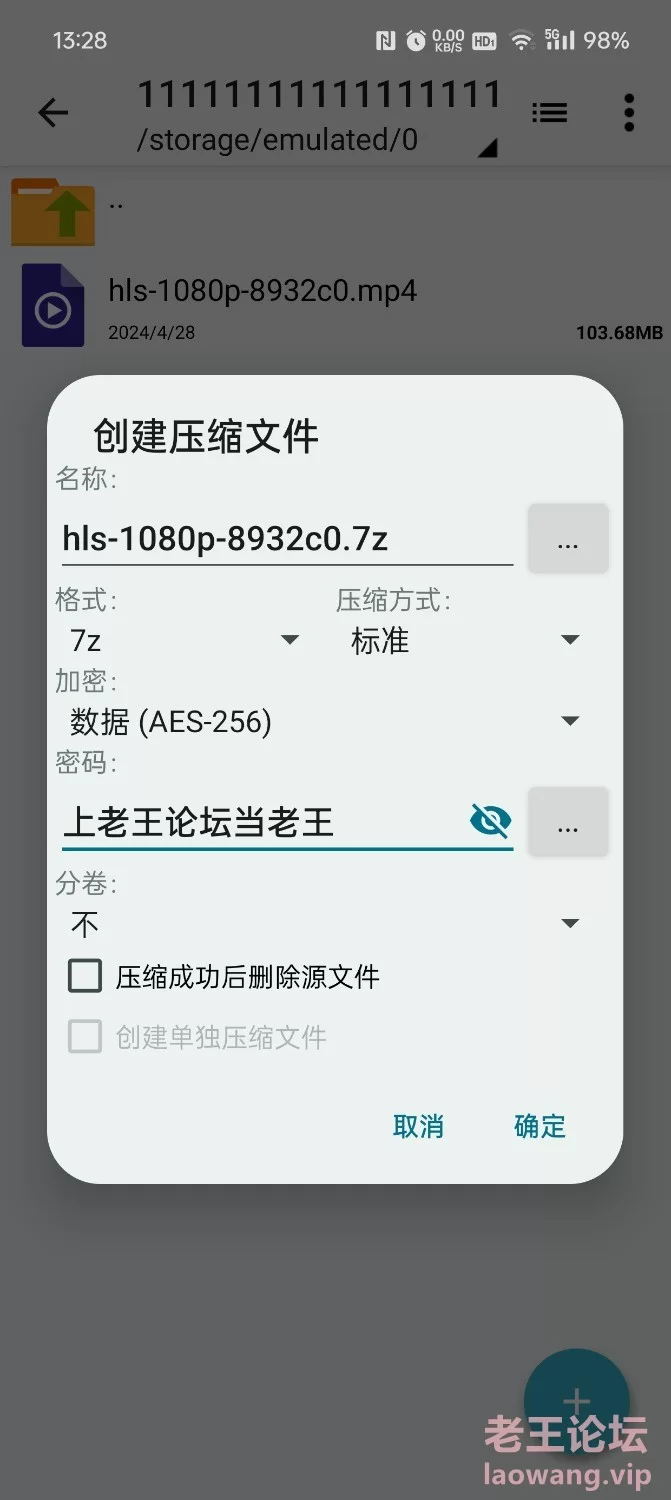Viewport: 671px width, 1500px height.
Task: Tap the browse button beside the archive name
Action: pos(568,539)
